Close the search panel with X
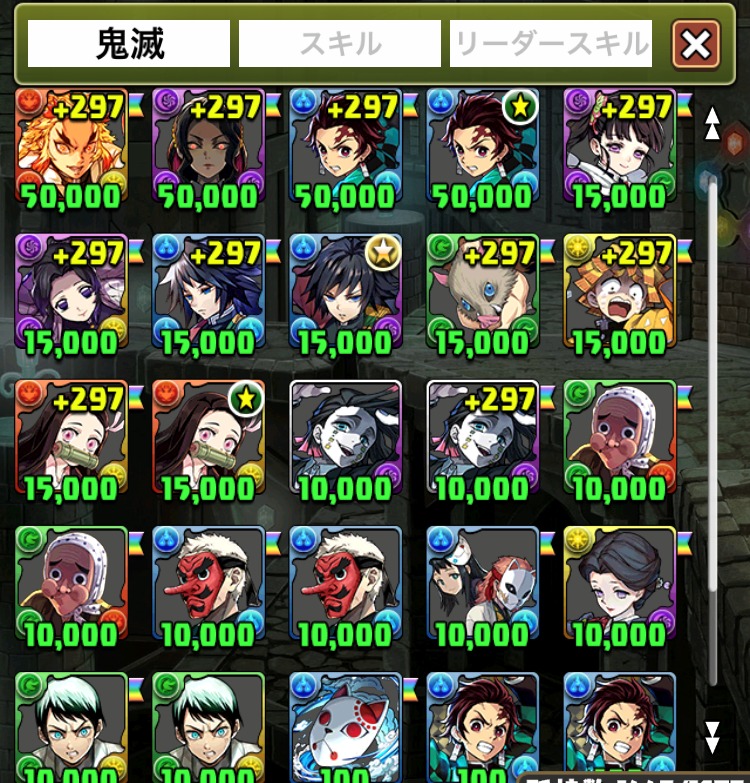Viewport: 750px width, 783px height. [696, 43]
